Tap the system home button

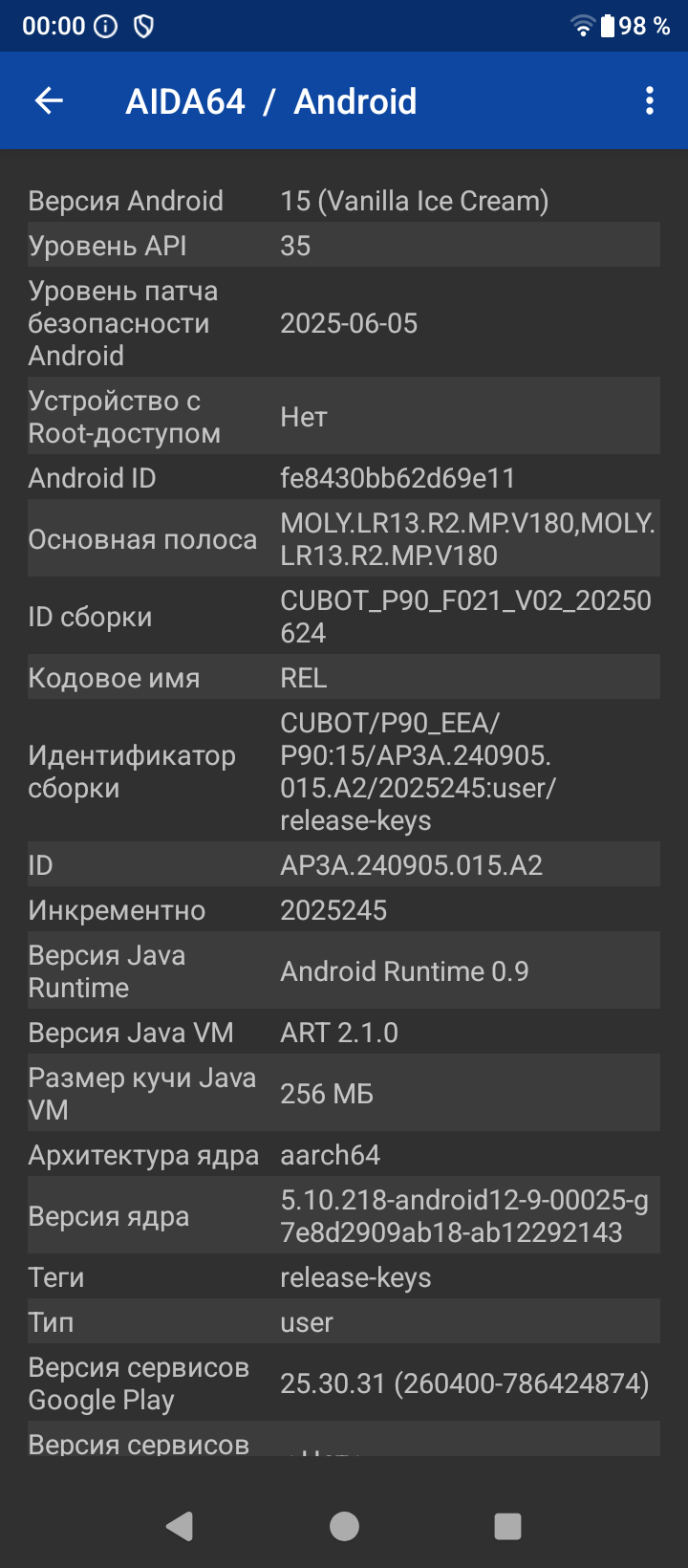click(344, 1526)
